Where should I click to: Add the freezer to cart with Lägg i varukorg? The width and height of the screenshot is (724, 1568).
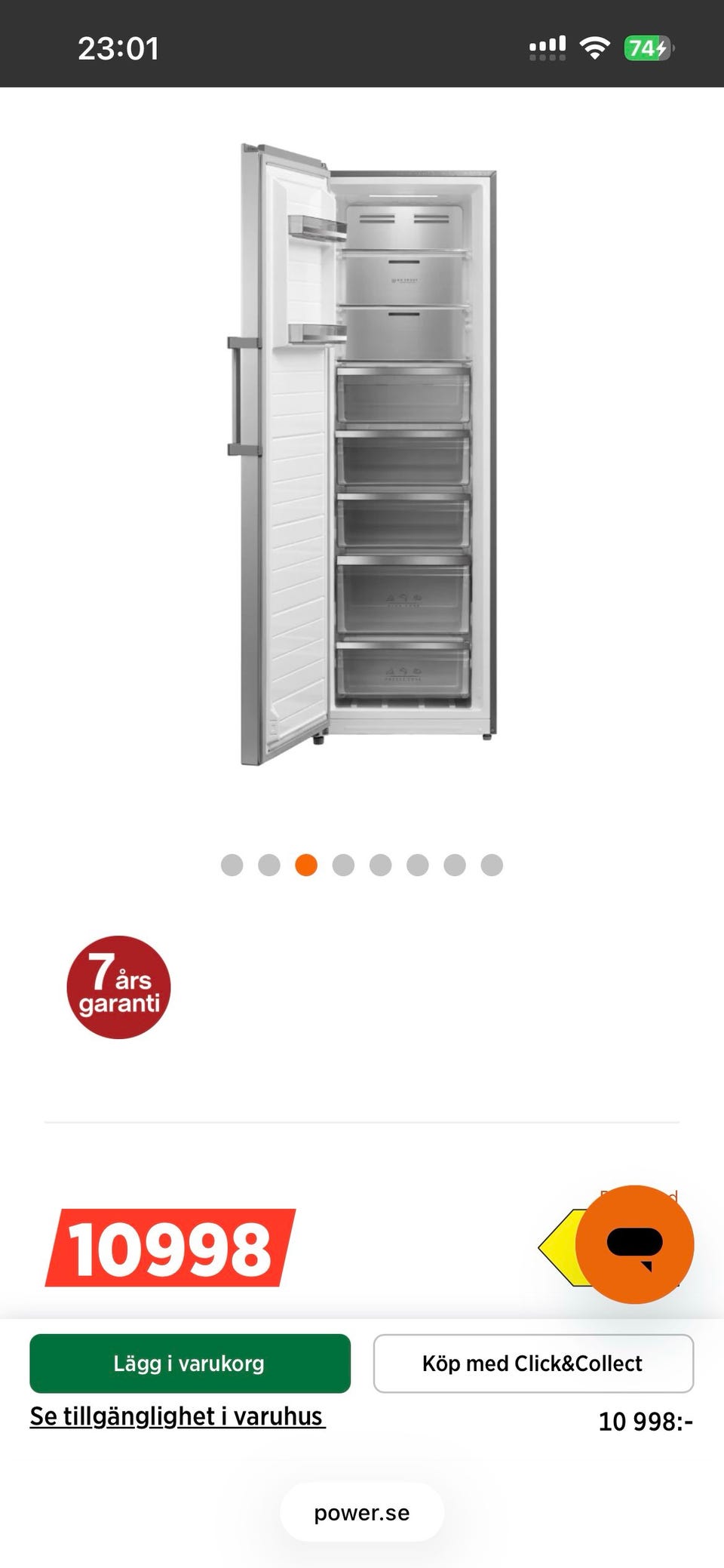click(x=190, y=1363)
